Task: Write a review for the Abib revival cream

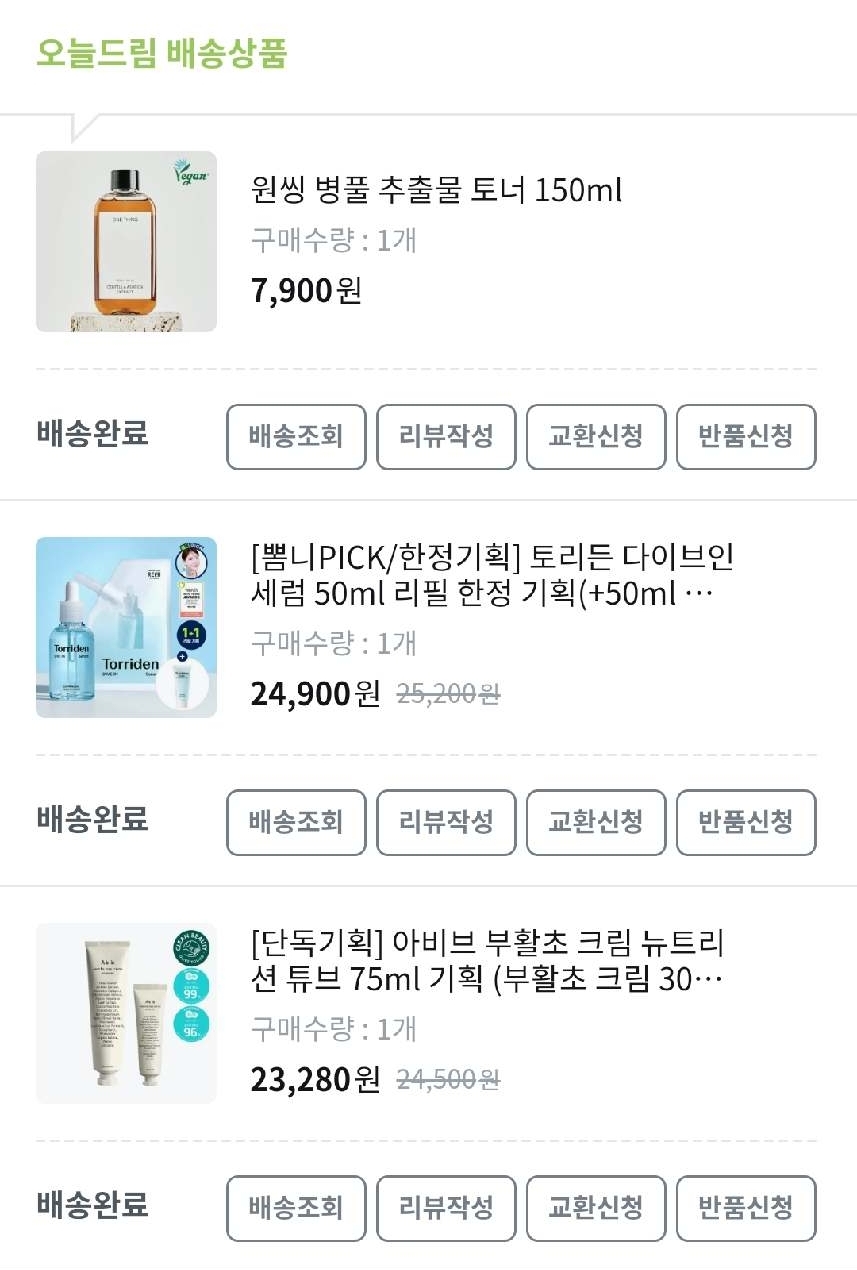Action: [446, 1209]
